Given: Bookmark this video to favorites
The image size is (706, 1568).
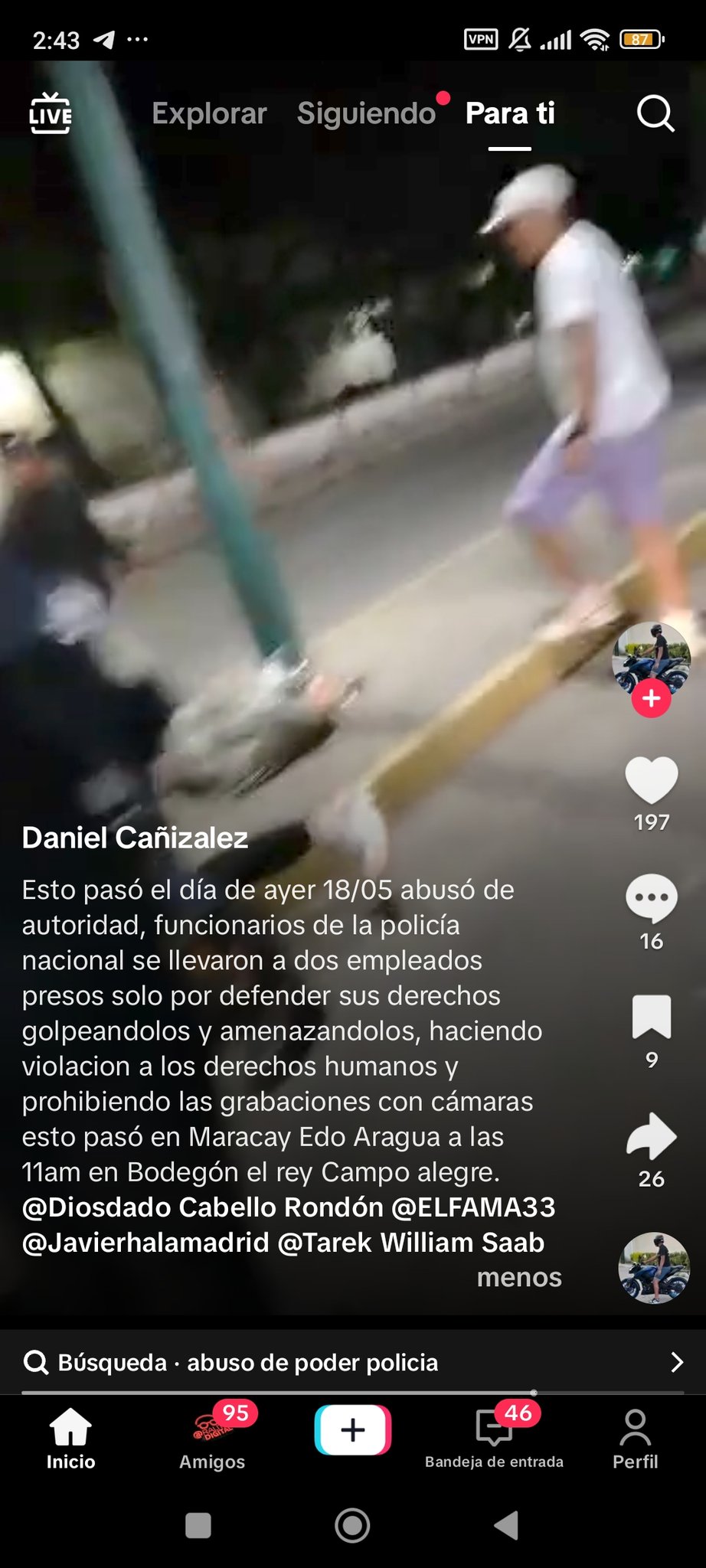Looking at the screenshot, I should [652, 1017].
